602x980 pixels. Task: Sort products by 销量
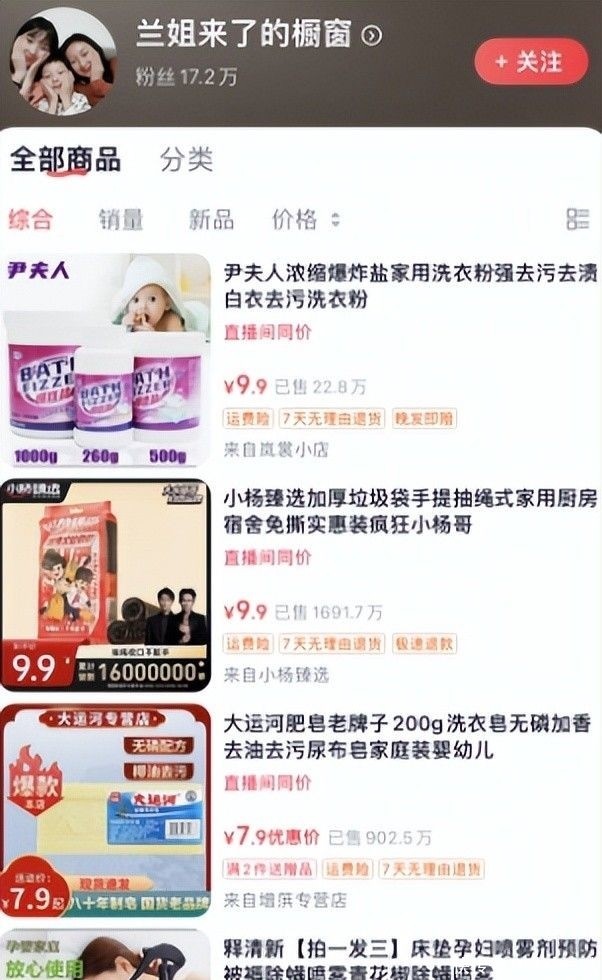[x=120, y=219]
